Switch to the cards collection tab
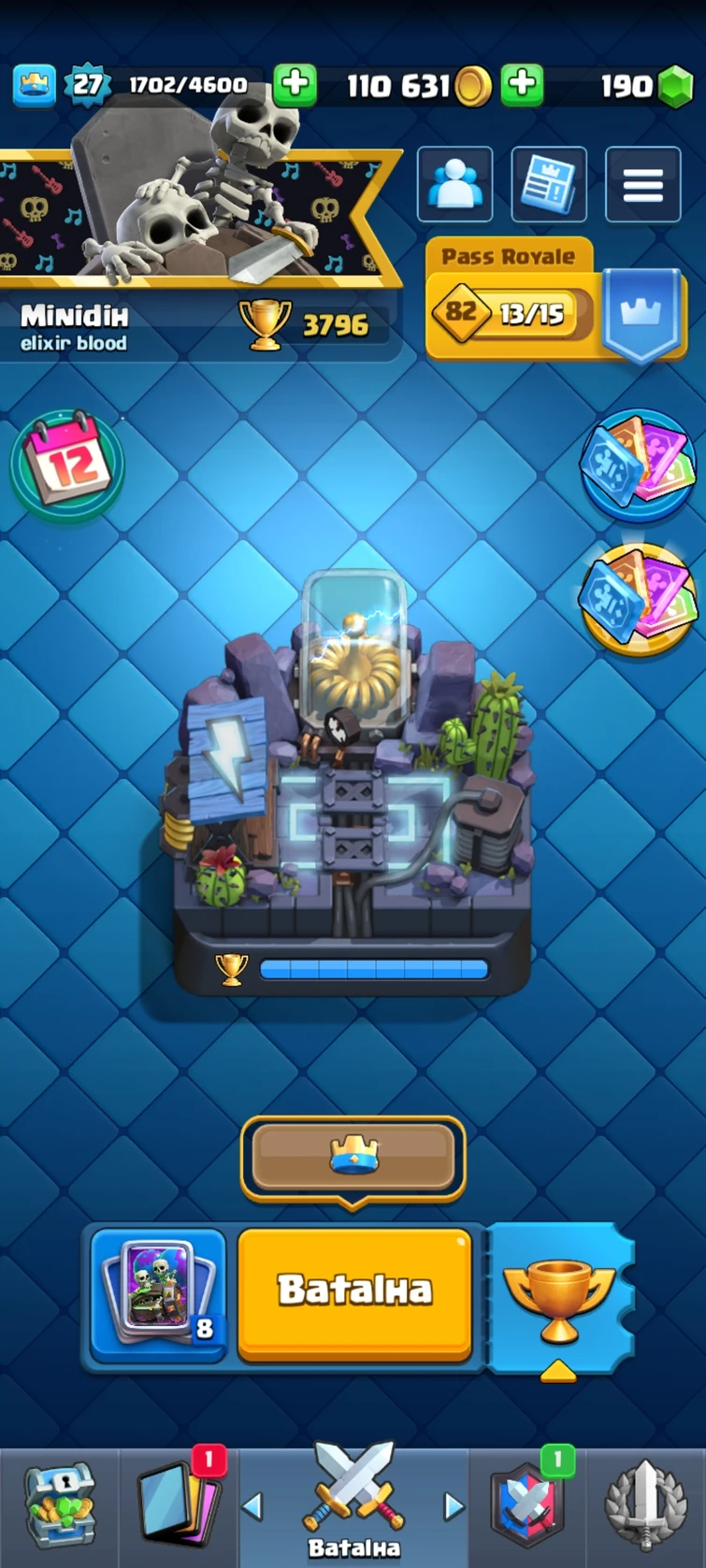This screenshot has width=706, height=1568. click(180, 1506)
